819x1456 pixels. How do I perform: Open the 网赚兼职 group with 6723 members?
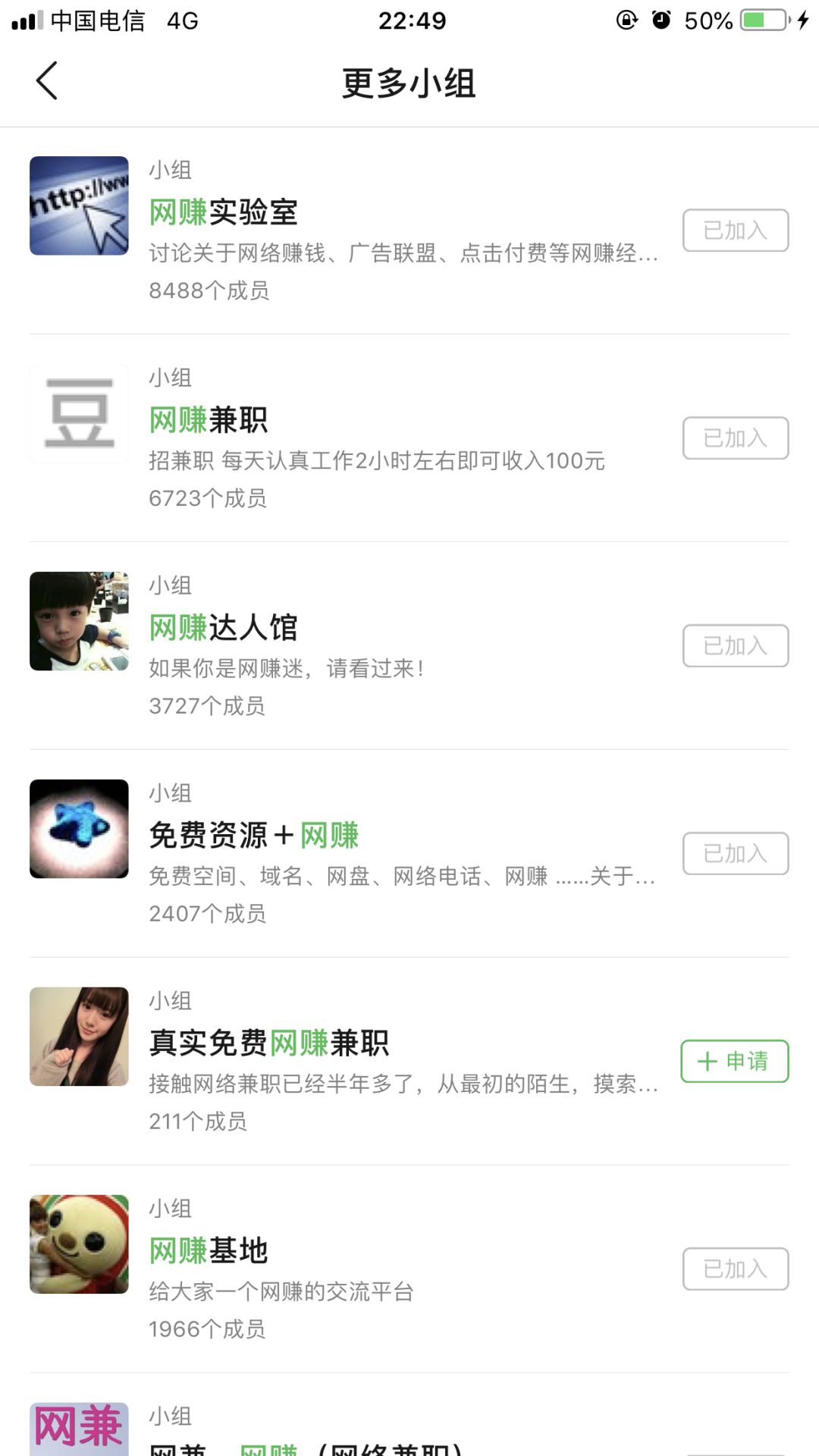pyautogui.click(x=209, y=421)
